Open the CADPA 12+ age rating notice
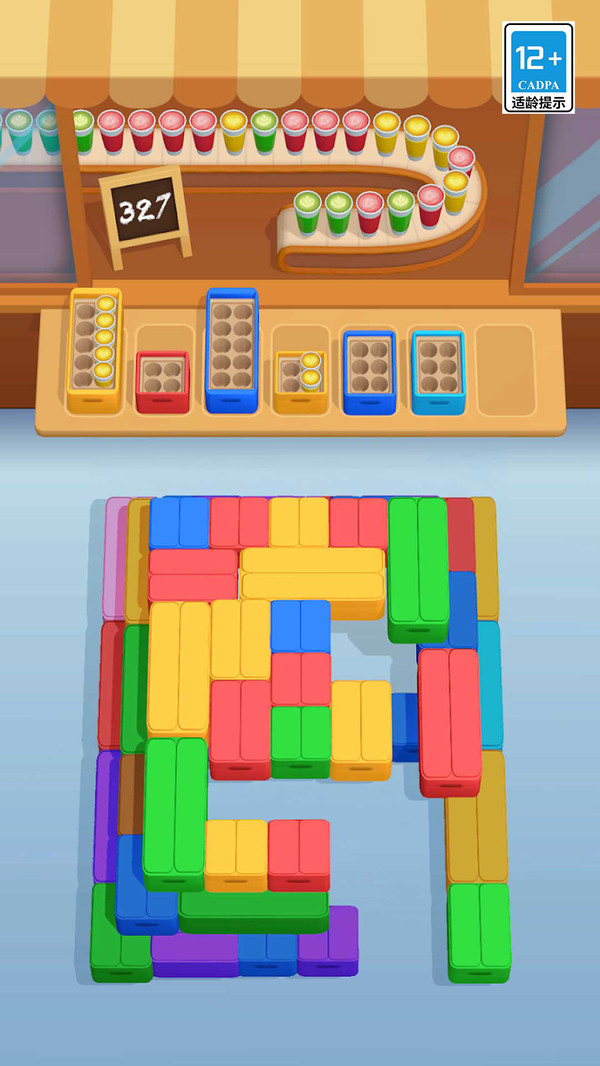 [538, 67]
